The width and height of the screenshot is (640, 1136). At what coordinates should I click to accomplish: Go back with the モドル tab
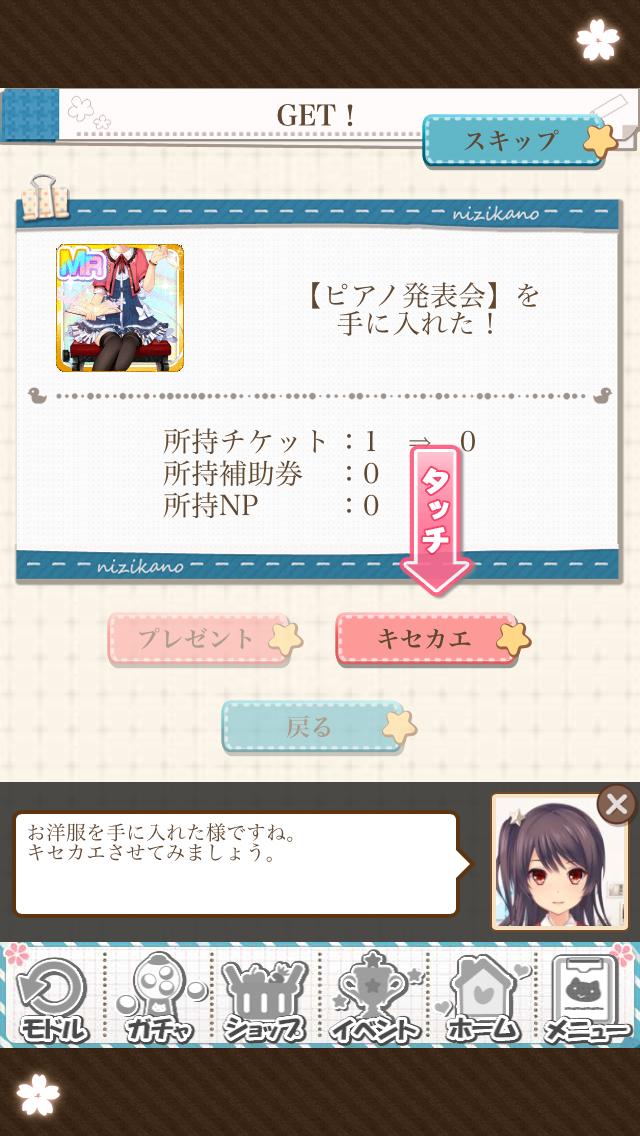click(x=52, y=998)
